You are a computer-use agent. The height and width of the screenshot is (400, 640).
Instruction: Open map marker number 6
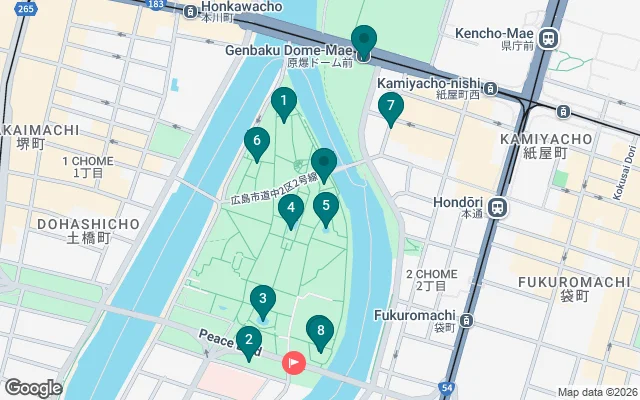point(257,142)
